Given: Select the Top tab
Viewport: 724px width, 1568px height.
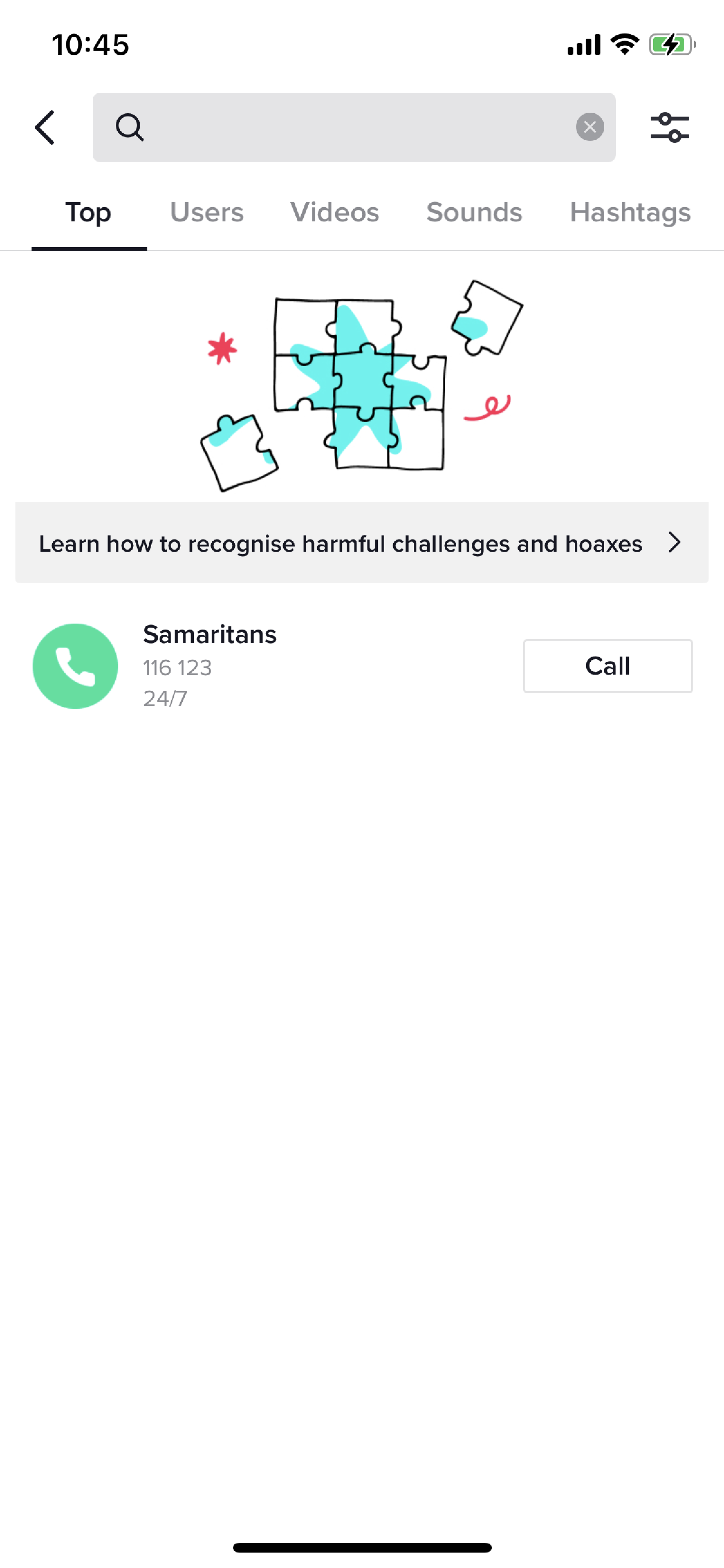Looking at the screenshot, I should pos(88,212).
